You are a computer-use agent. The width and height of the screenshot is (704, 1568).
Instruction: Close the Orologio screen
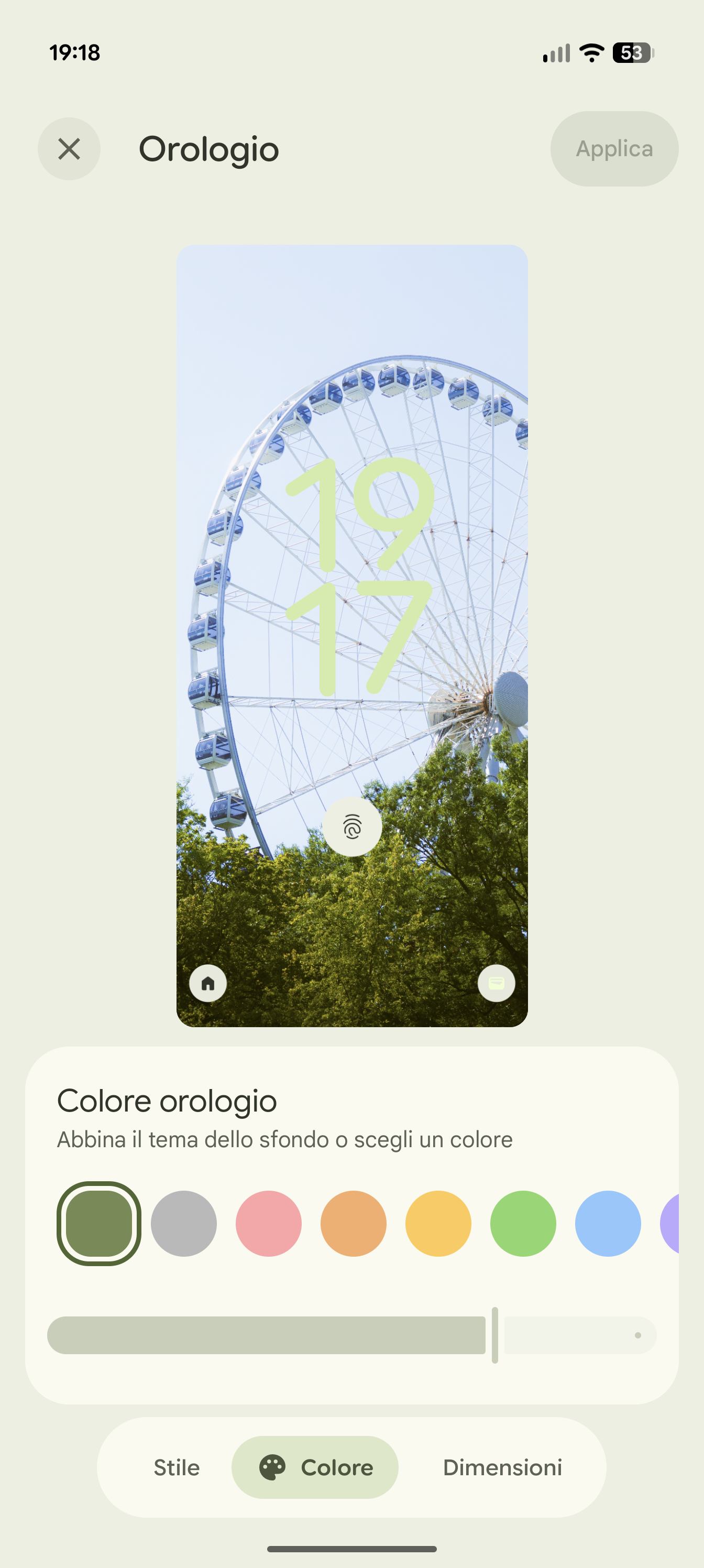tap(69, 148)
